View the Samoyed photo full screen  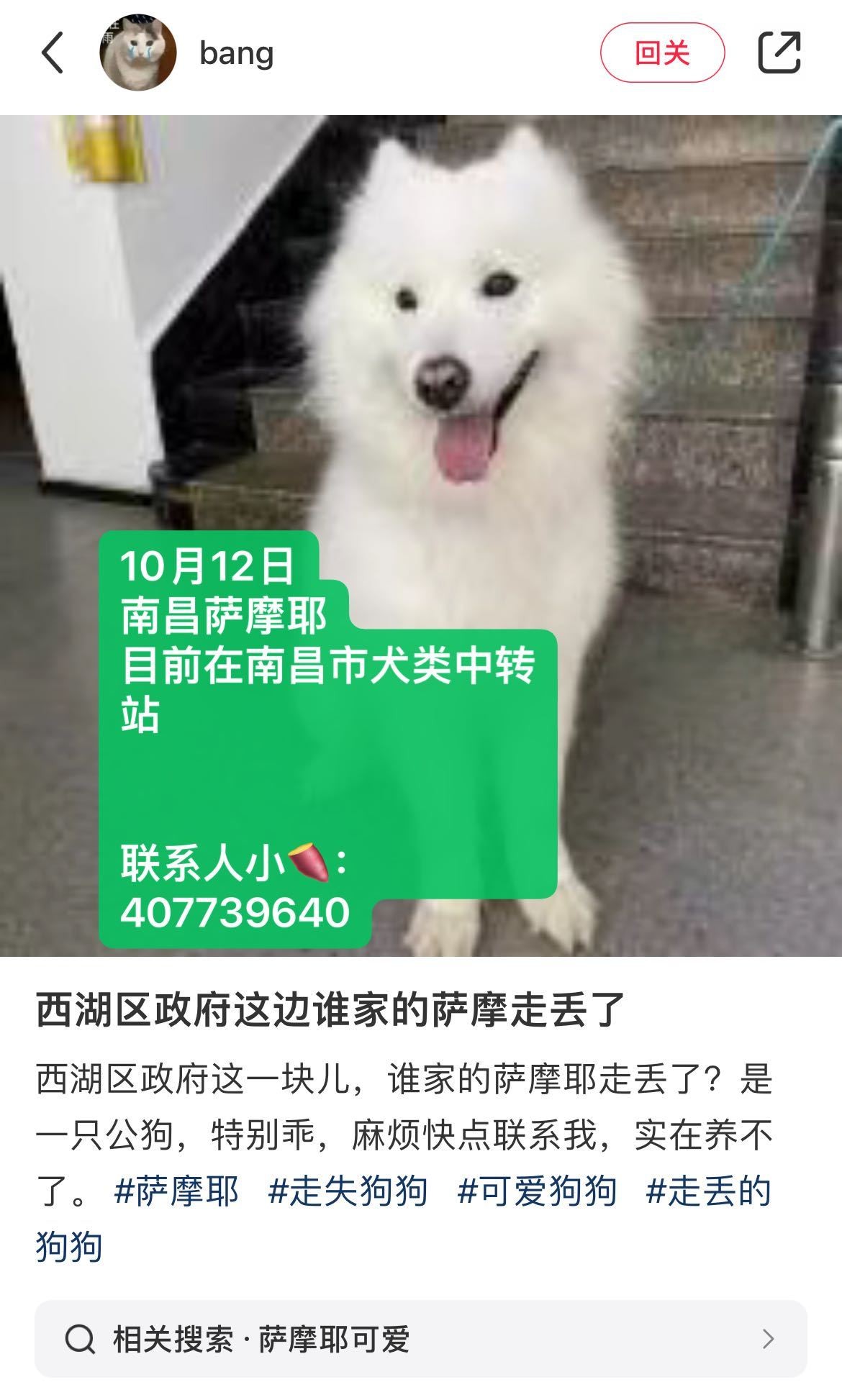point(421,536)
